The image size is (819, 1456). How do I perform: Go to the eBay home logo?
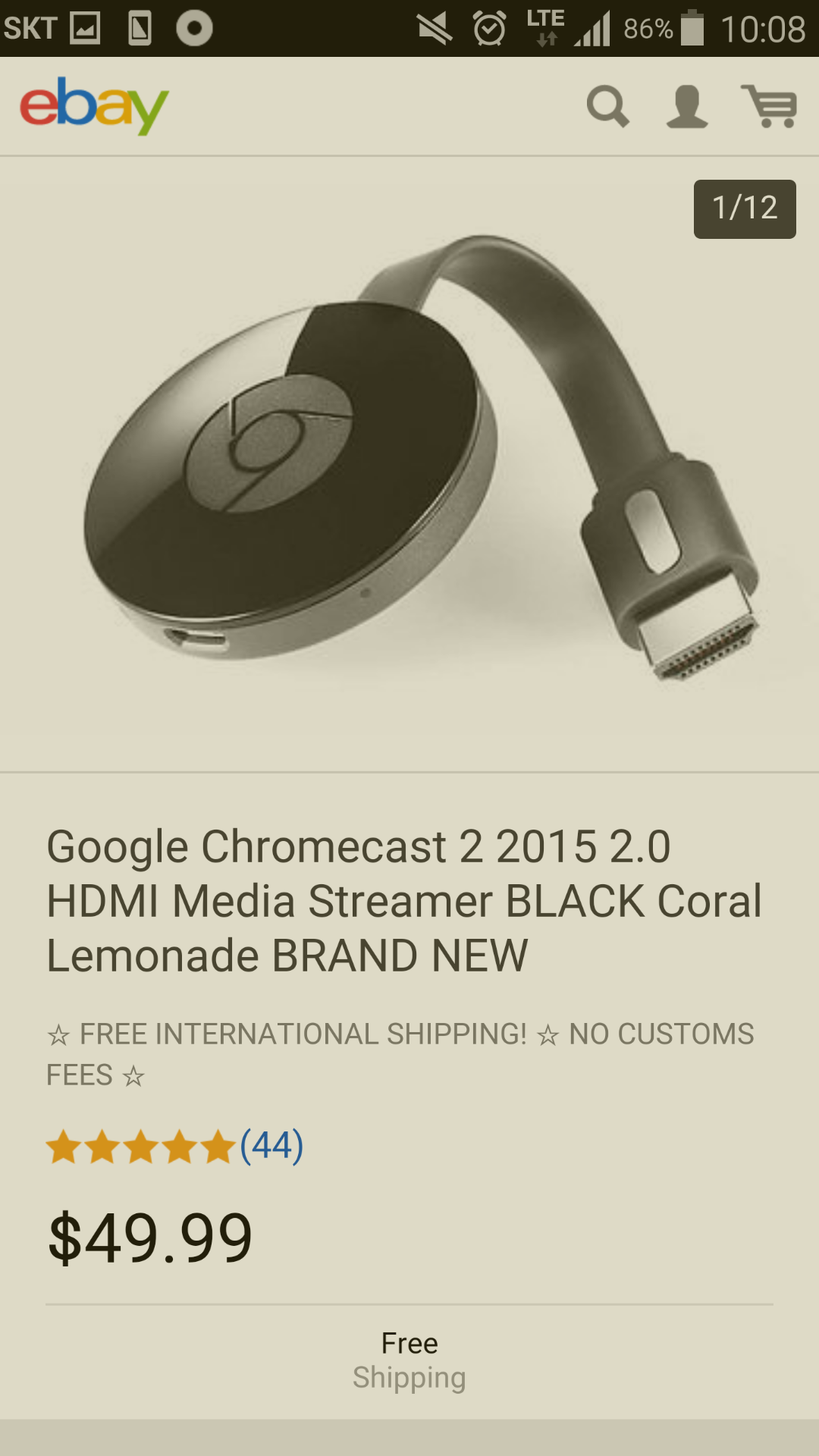coord(94,105)
